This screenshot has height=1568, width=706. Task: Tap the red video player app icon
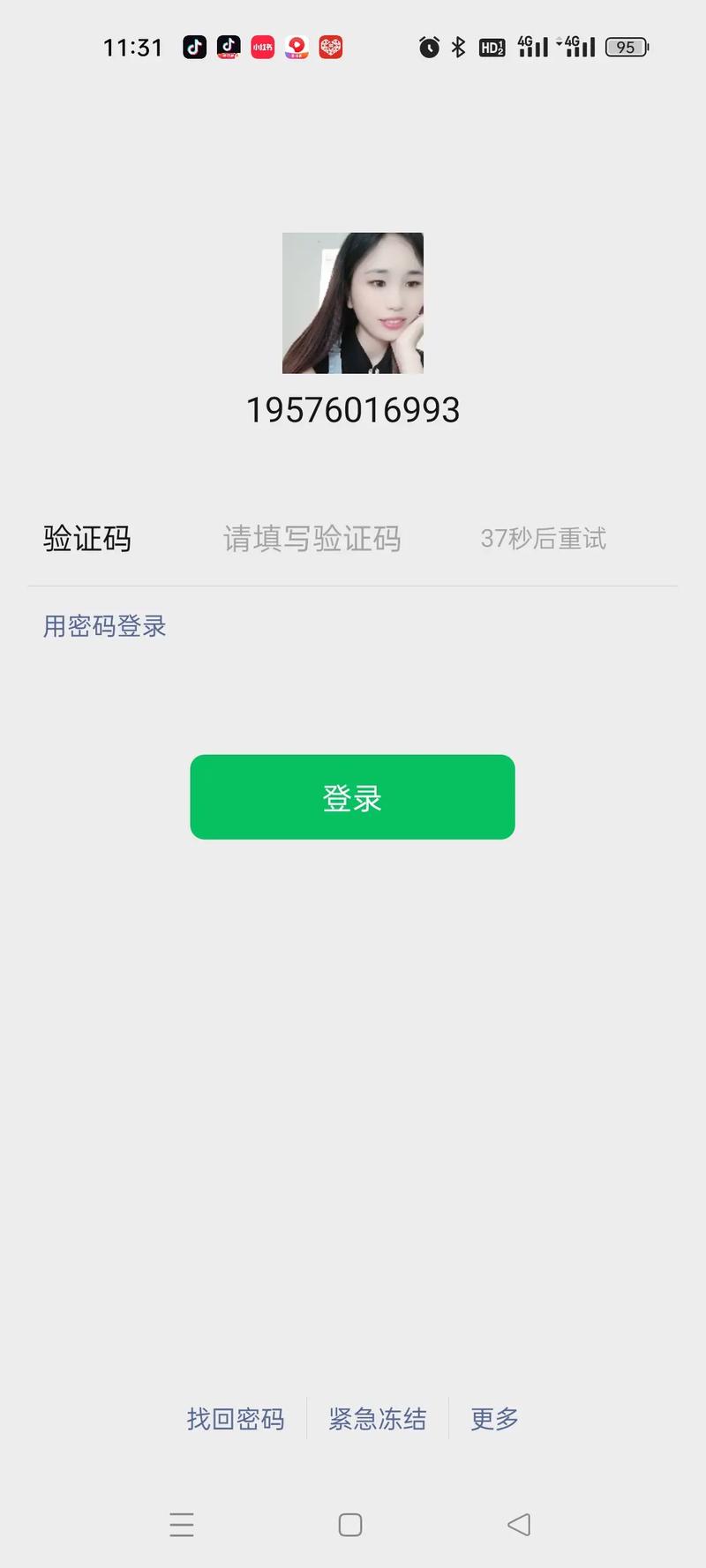point(296,48)
